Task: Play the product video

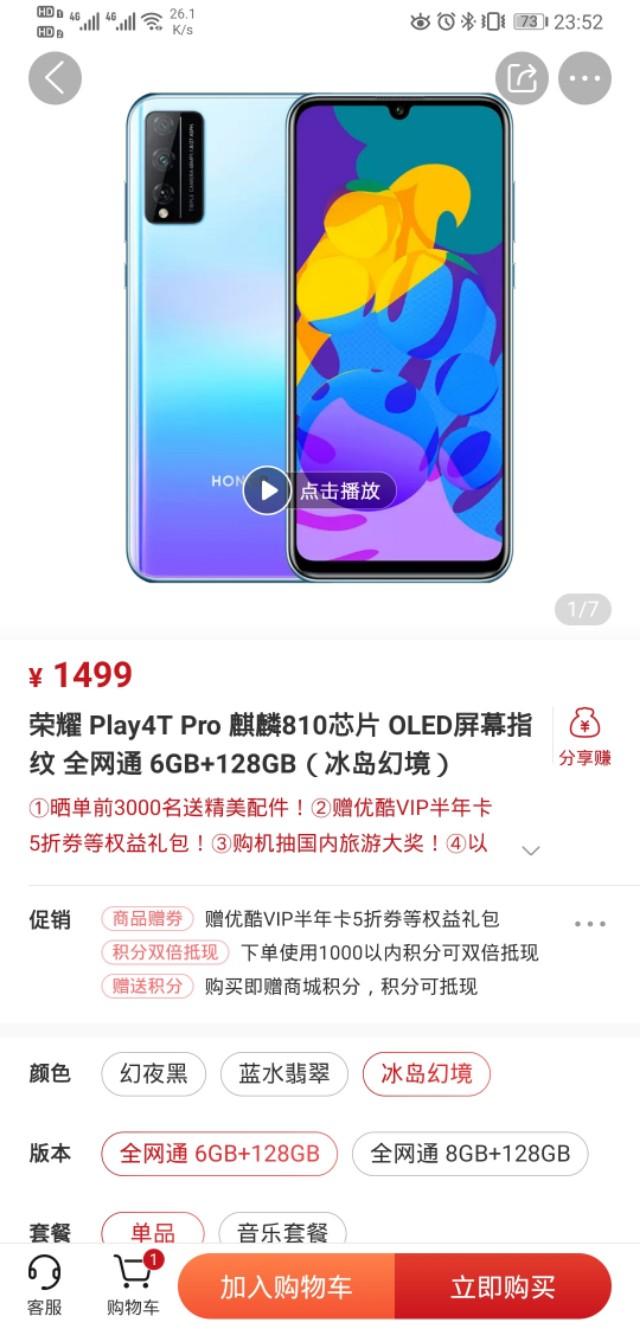Action: click(x=267, y=490)
